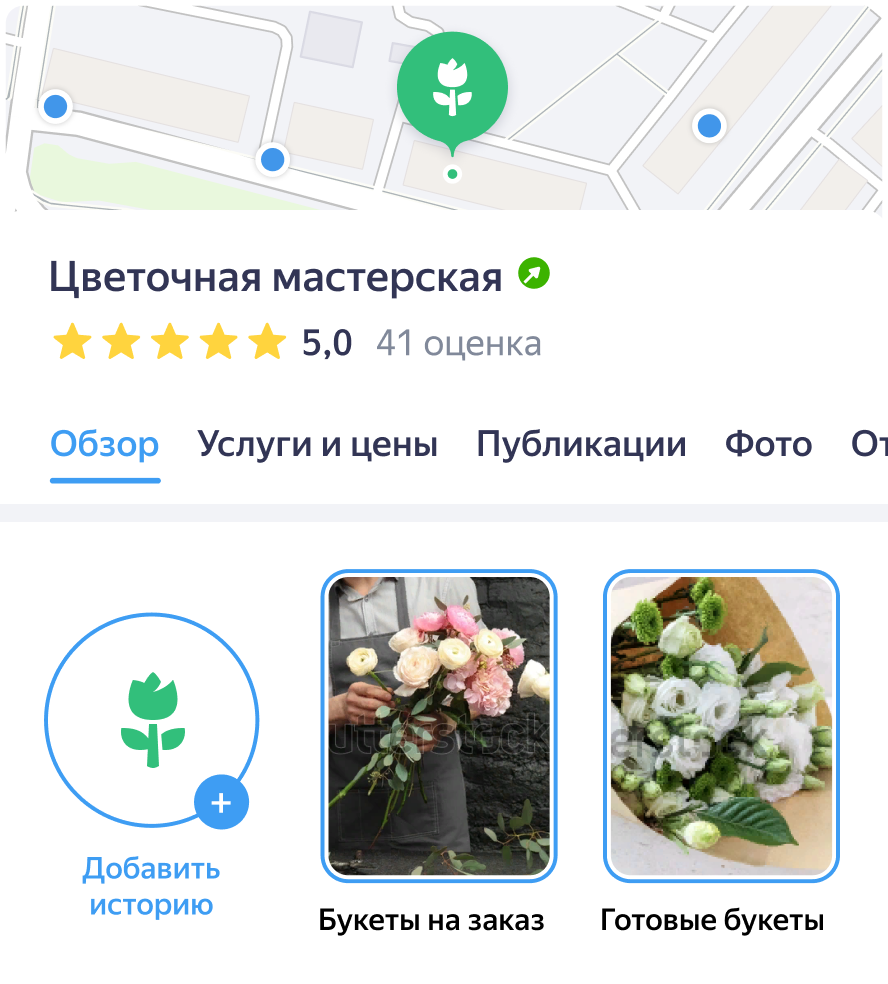Open the Услуги и цены tab

pyautogui.click(x=317, y=444)
